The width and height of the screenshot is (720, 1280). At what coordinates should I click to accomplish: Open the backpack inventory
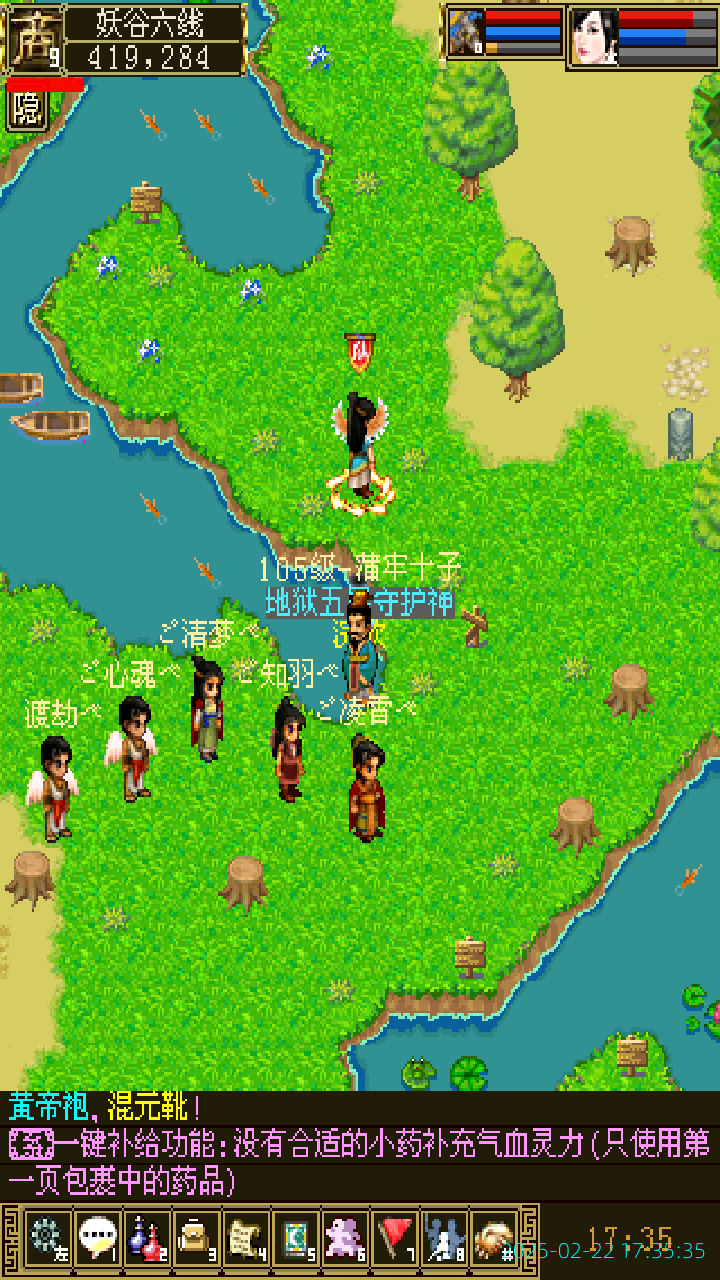197,1238
